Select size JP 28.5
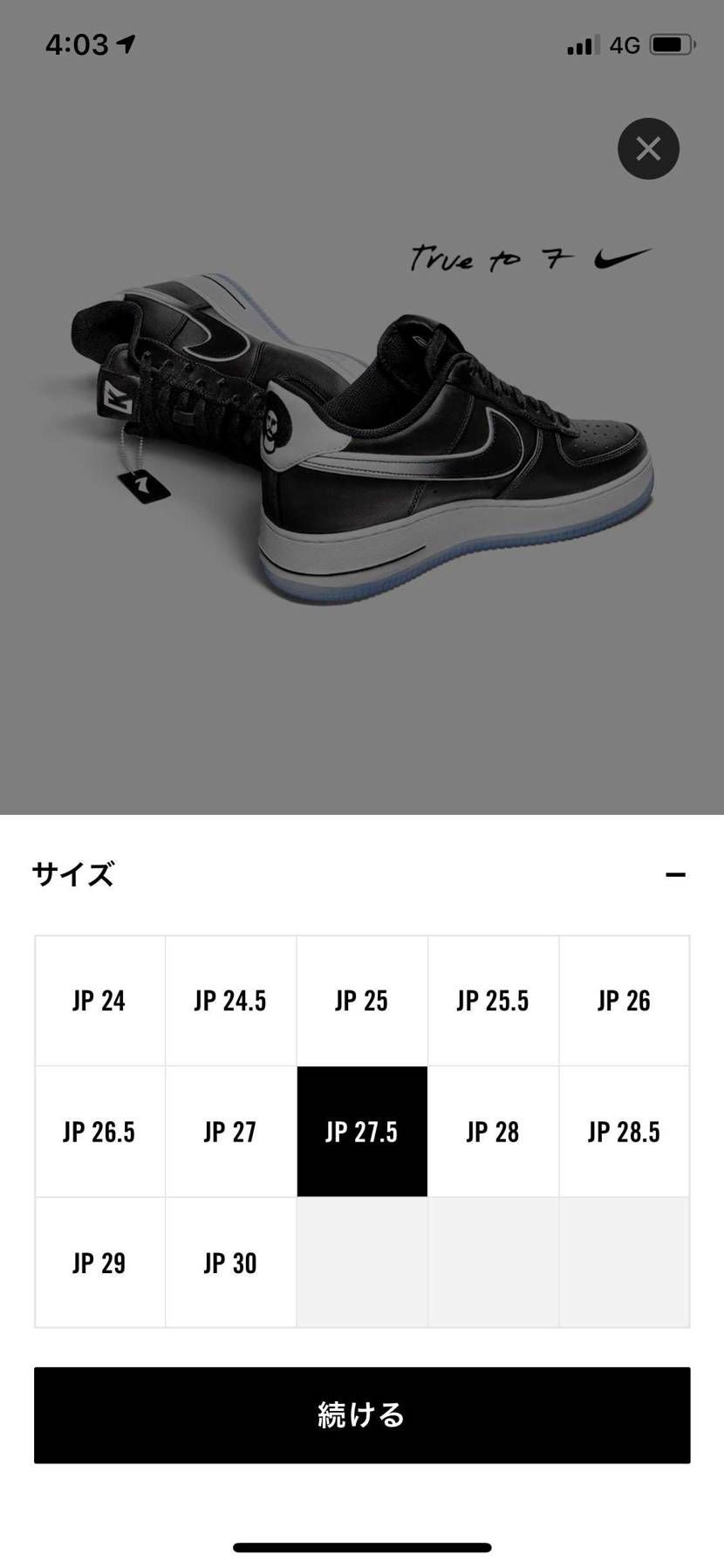724x1568 pixels. [x=624, y=1132]
